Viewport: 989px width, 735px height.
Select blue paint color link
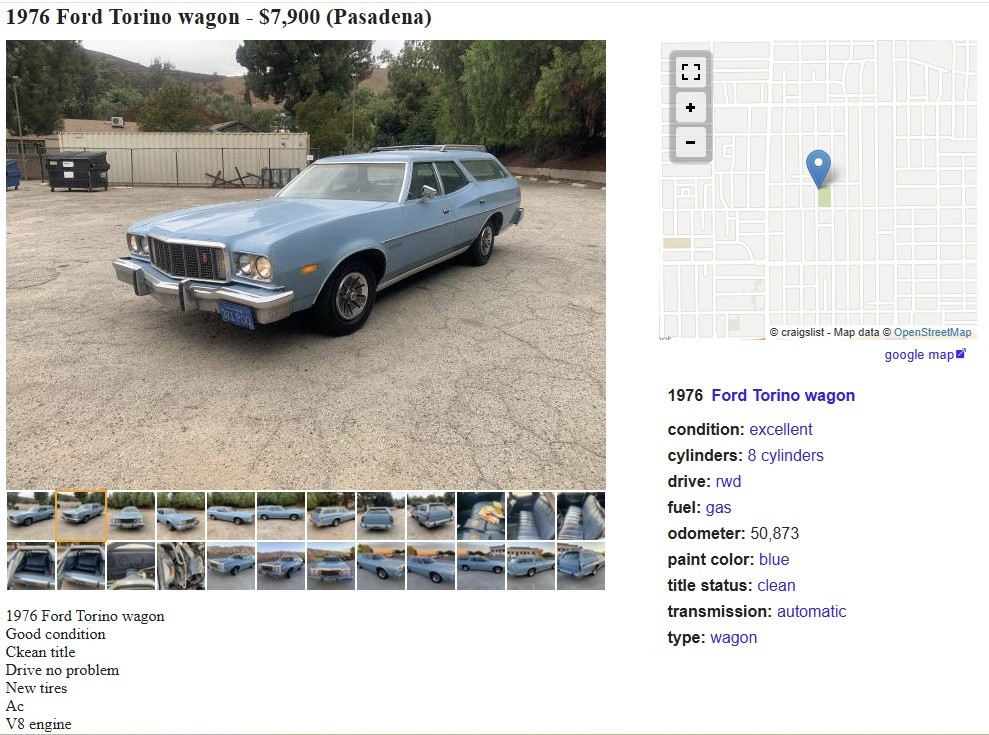tap(773, 559)
